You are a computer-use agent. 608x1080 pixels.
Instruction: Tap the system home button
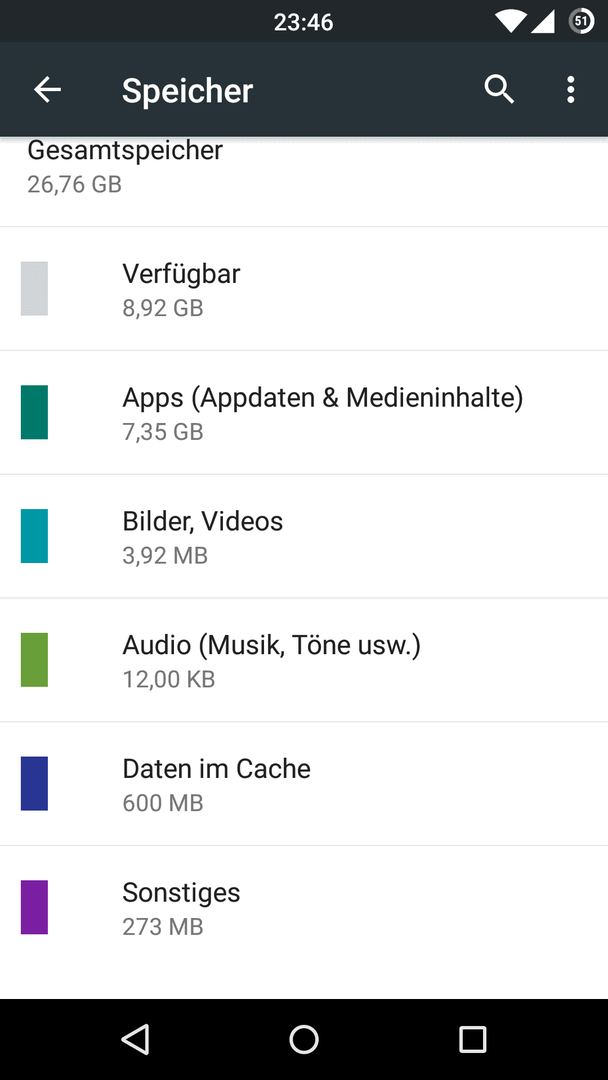(x=304, y=1039)
